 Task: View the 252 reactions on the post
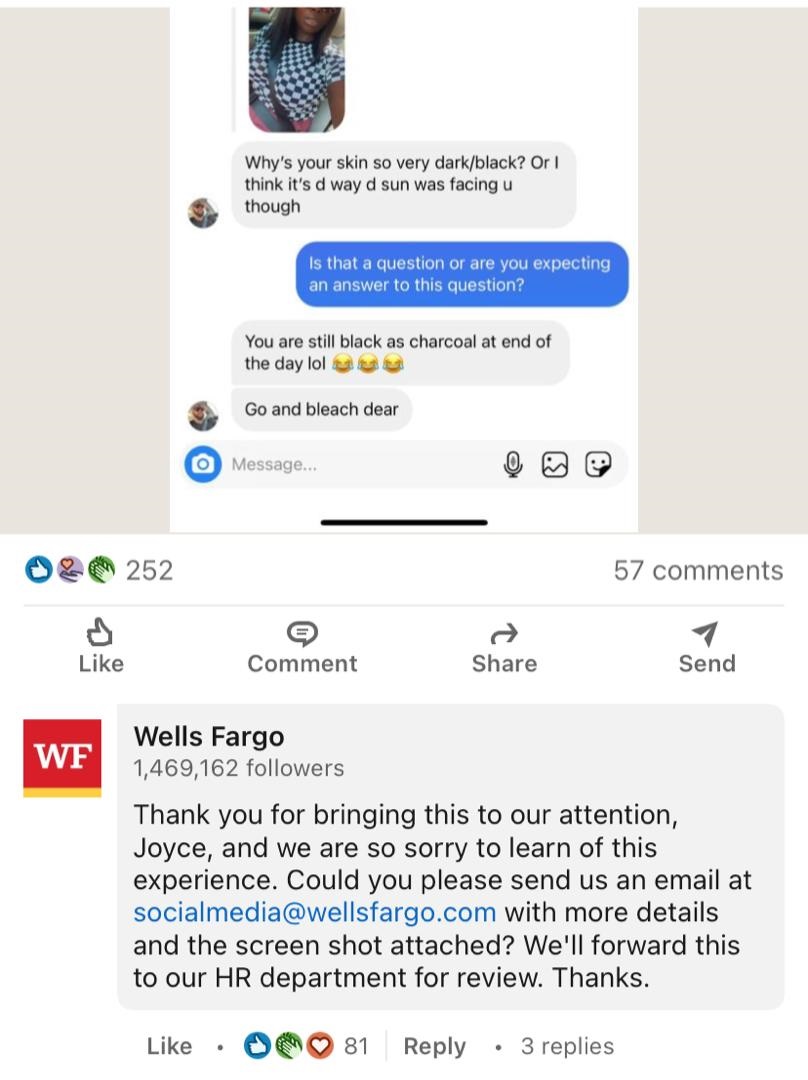pyautogui.click(x=99, y=570)
